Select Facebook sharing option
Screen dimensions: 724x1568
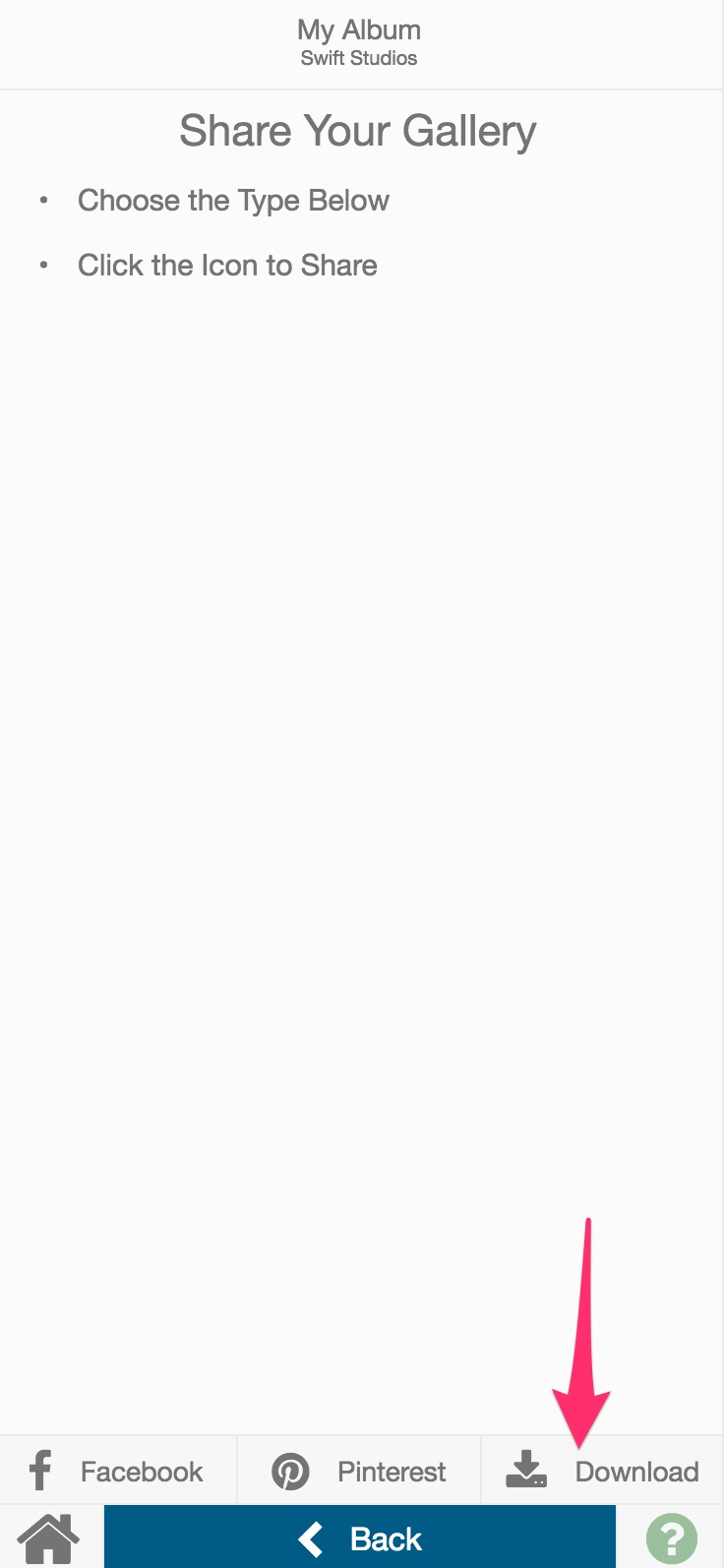(x=118, y=1471)
